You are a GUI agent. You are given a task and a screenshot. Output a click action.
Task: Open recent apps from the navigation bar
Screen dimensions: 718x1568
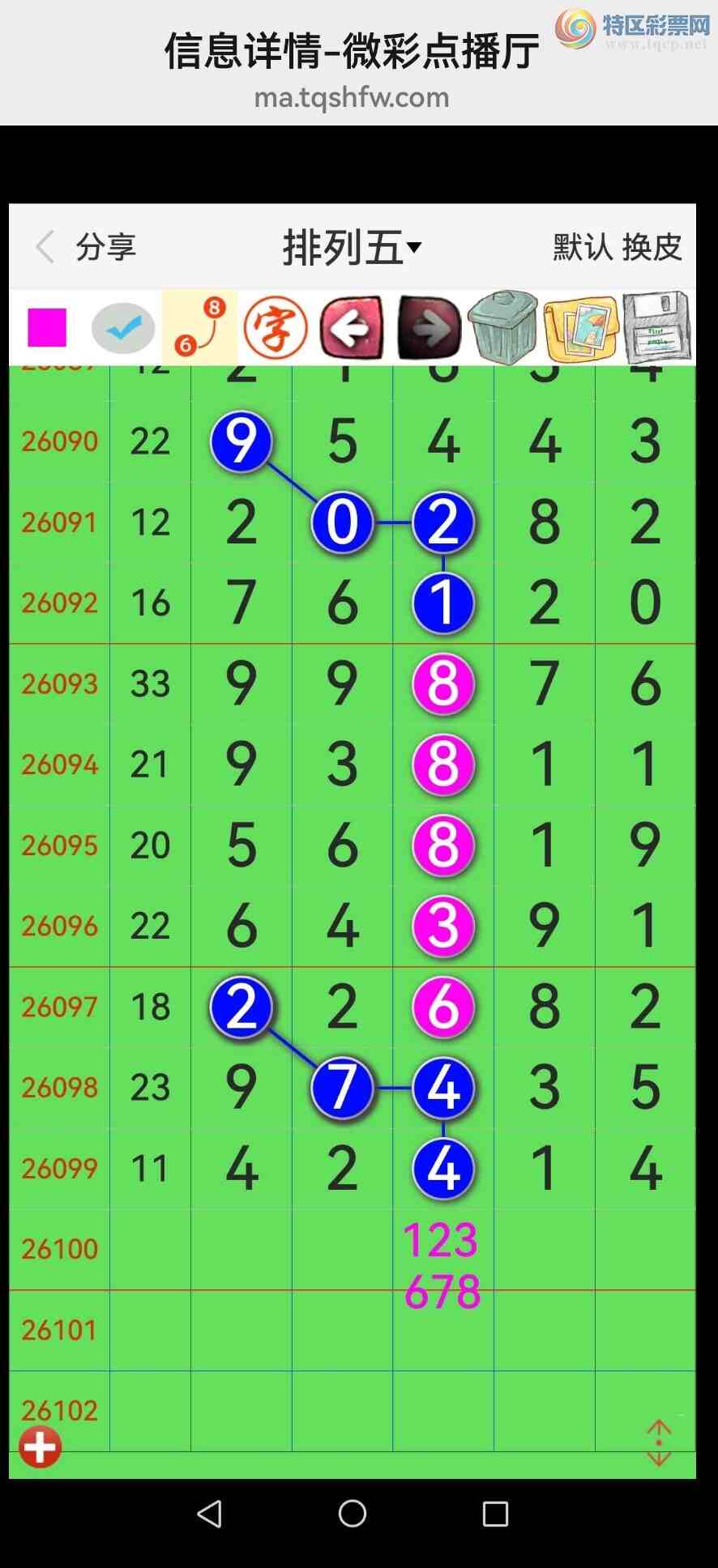coord(495,1513)
